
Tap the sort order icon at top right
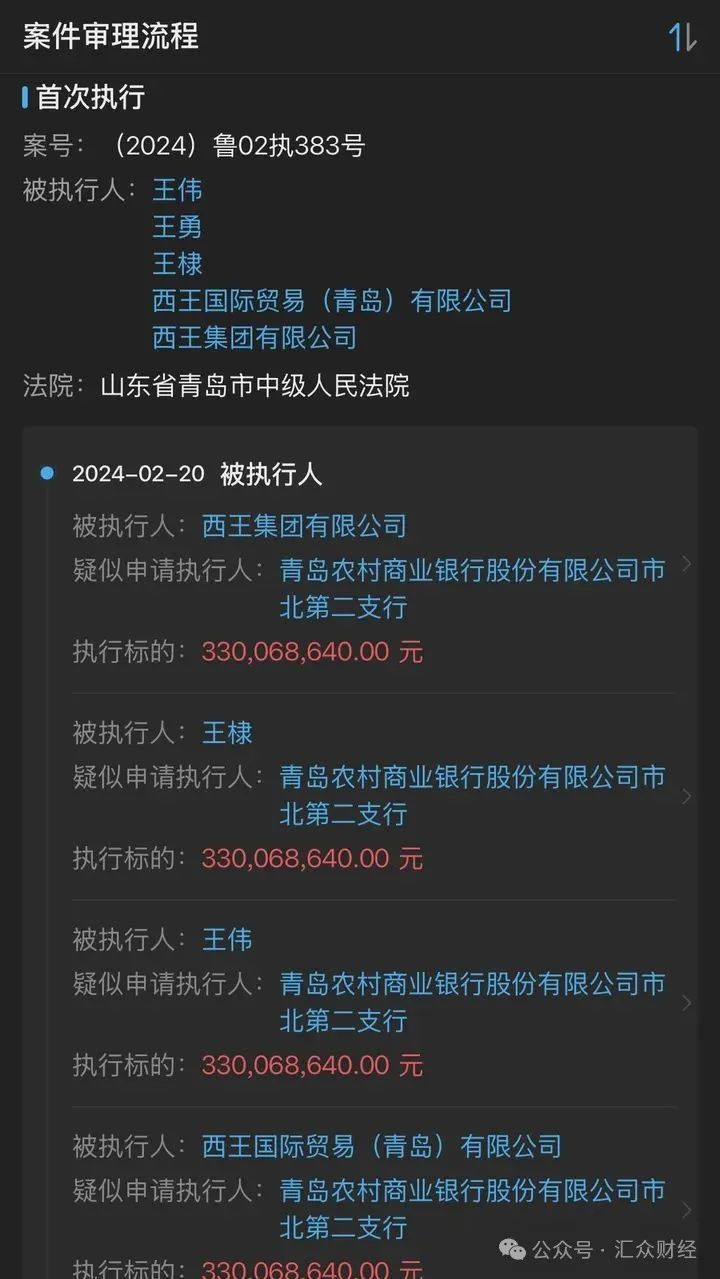682,36
